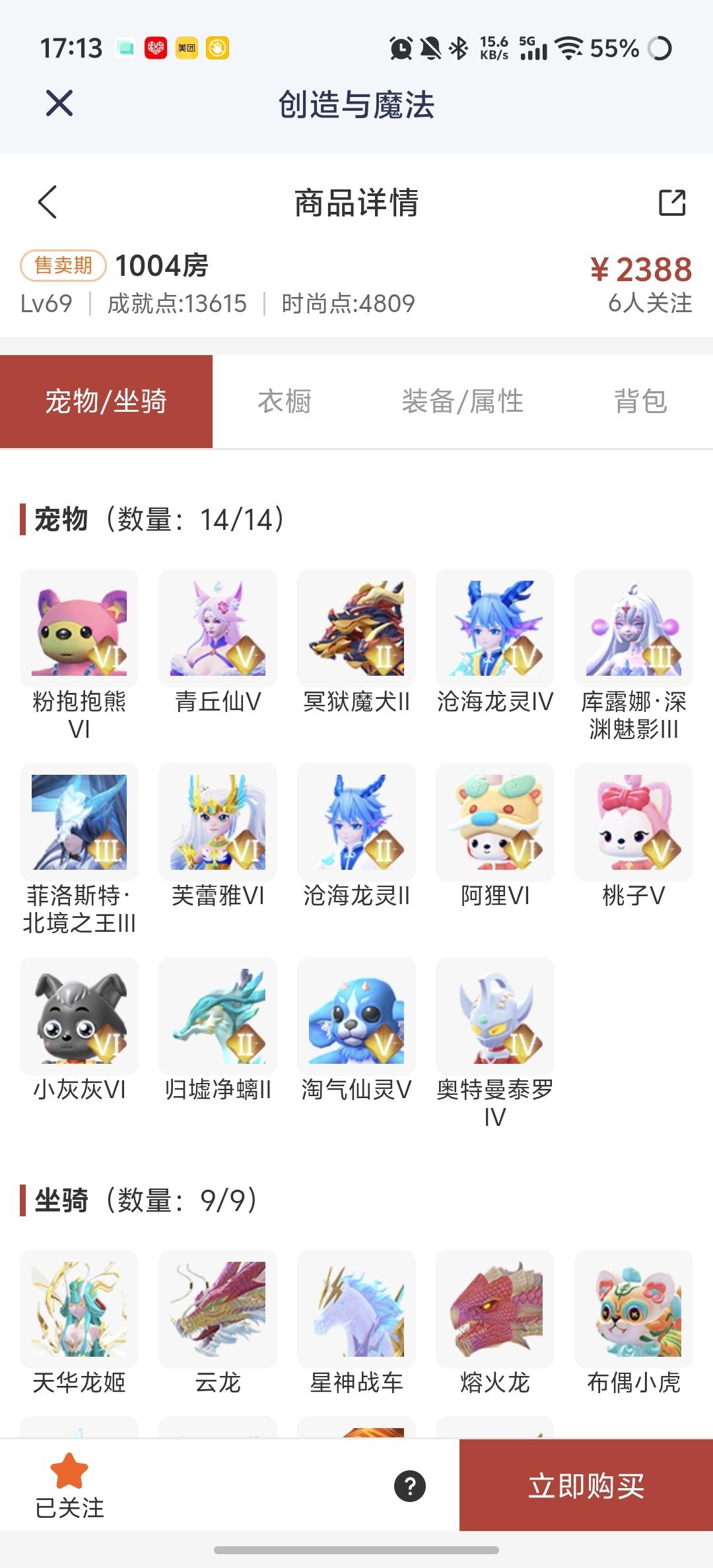Viewport: 713px width, 1568px height.
Task: Select the 奥特曼泰罗IV pet icon
Action: (494, 1016)
